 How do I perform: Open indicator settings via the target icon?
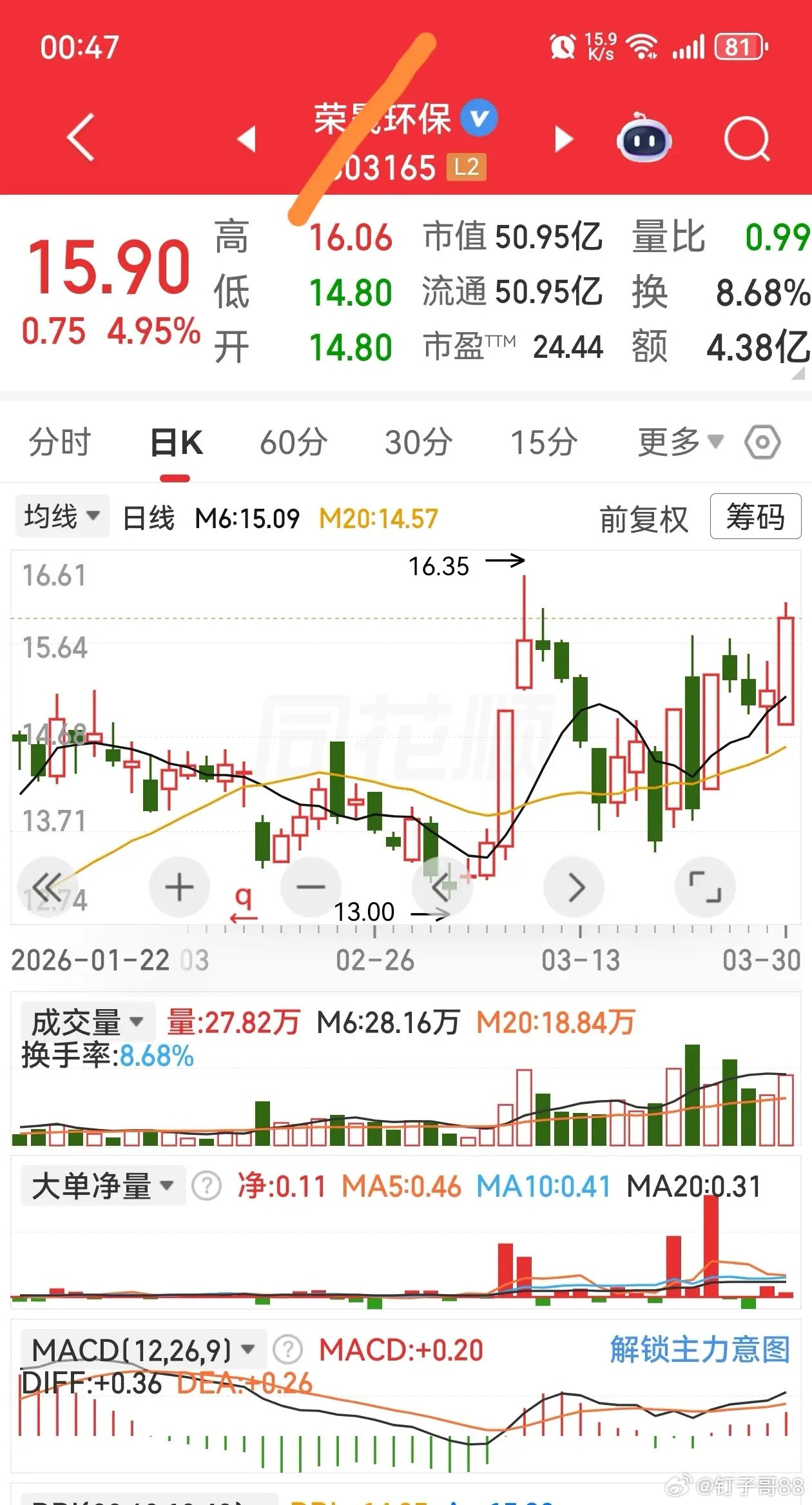[764, 442]
